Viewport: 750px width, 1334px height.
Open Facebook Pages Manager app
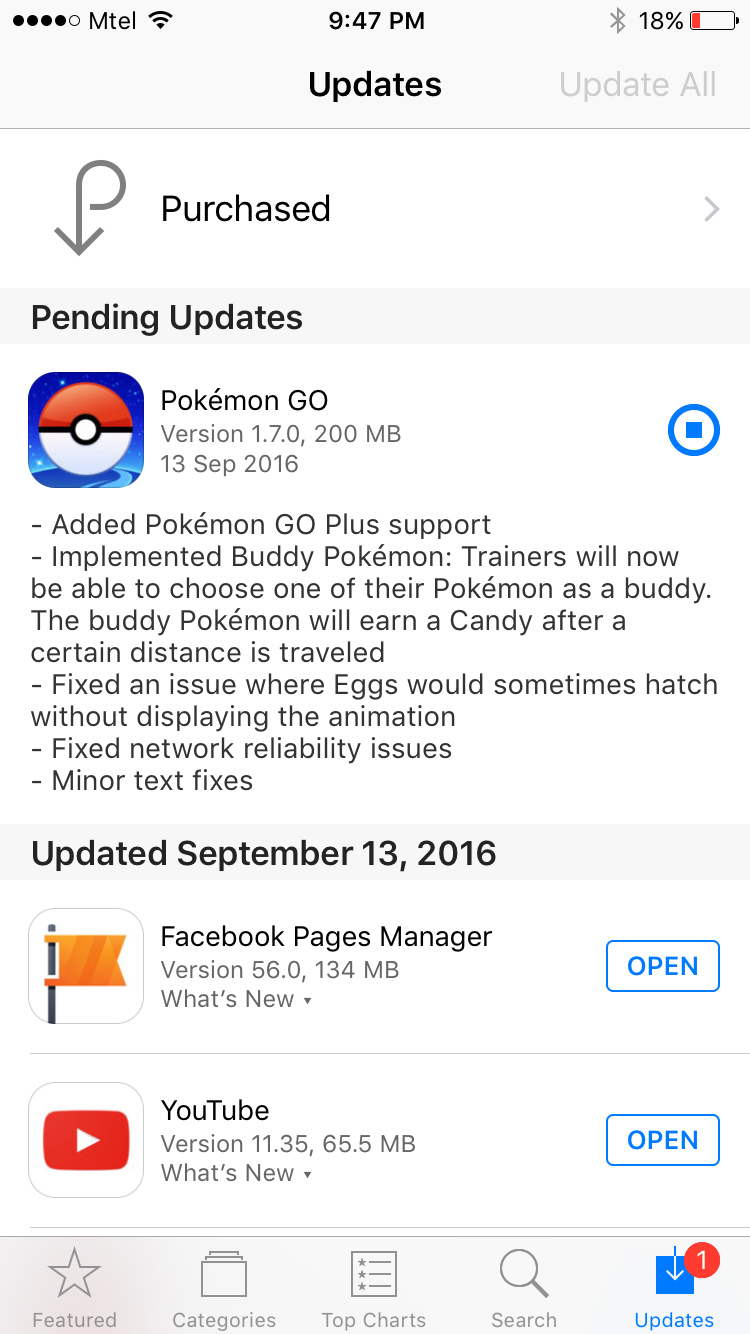[662, 966]
